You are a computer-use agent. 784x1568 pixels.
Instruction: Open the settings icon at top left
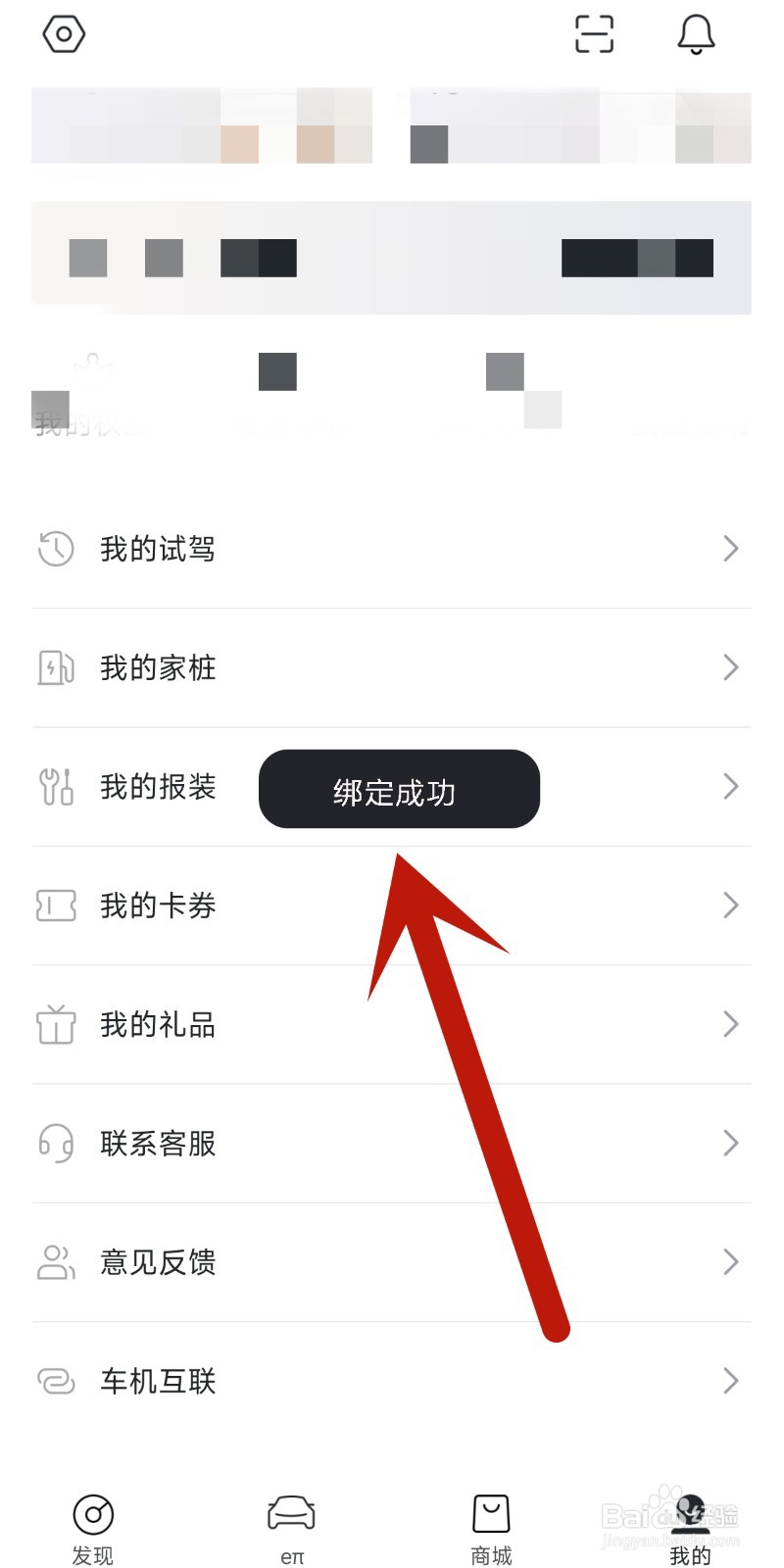[63, 33]
